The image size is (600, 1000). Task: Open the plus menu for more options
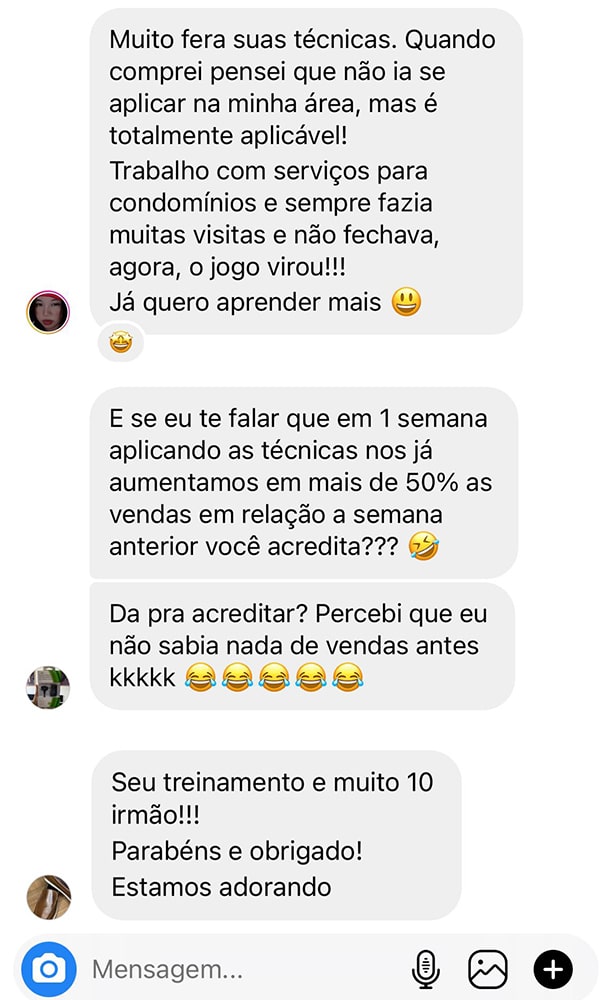point(553,969)
